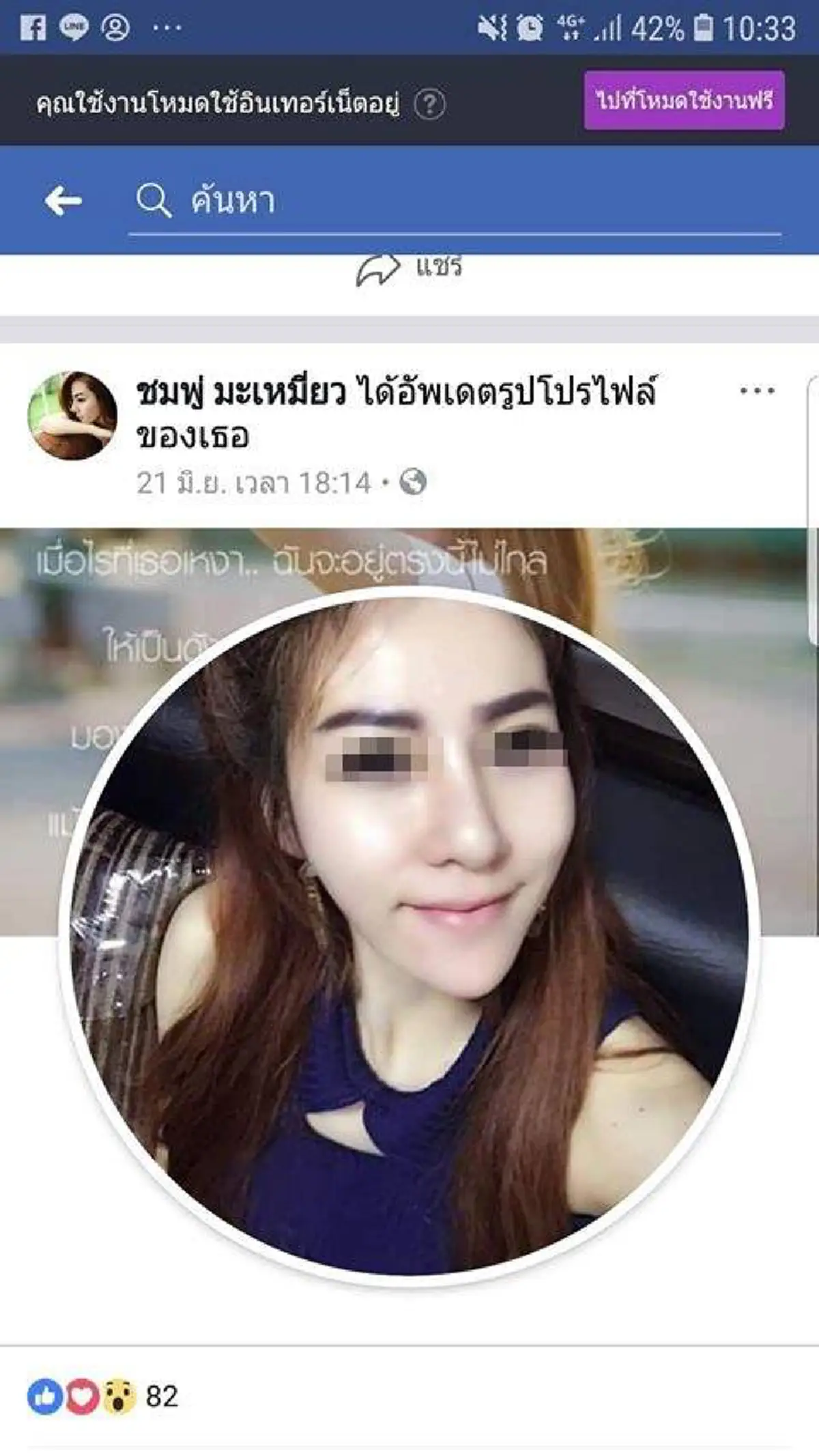Image resolution: width=819 pixels, height=1456 pixels.
Task: Tap the Share arrow icon above the post
Action: pyautogui.click(x=379, y=267)
